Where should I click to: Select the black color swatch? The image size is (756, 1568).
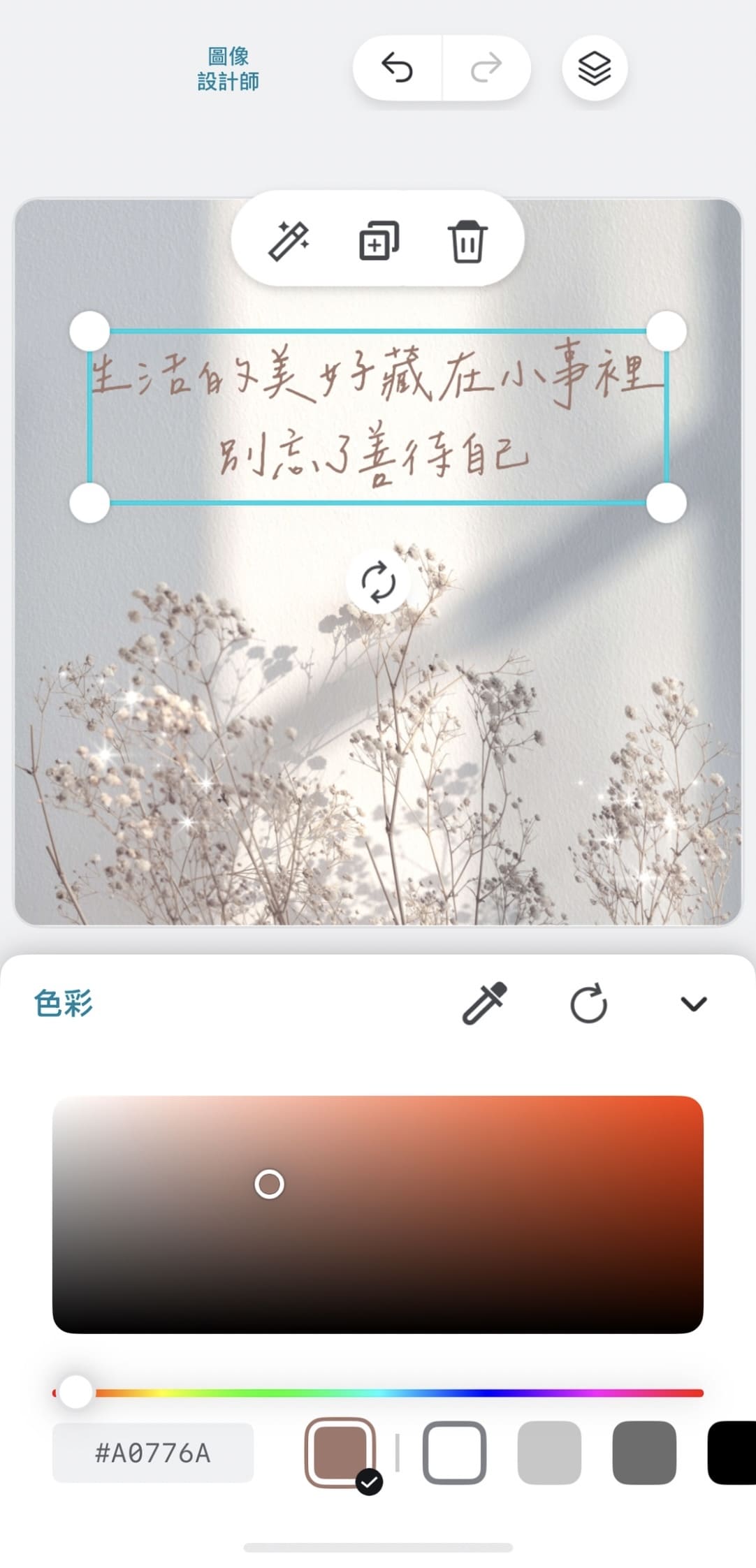pos(732,1453)
